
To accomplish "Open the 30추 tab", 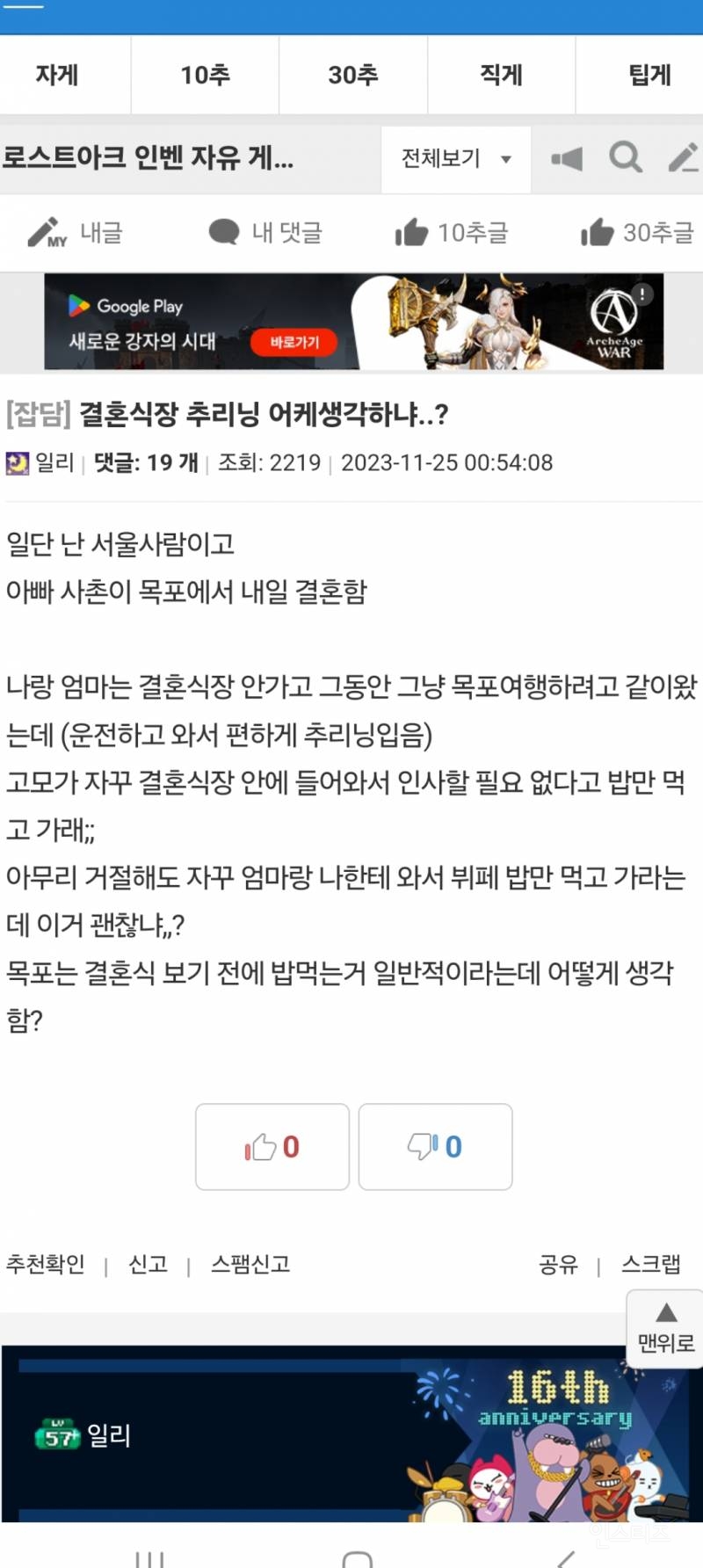I will (x=352, y=76).
